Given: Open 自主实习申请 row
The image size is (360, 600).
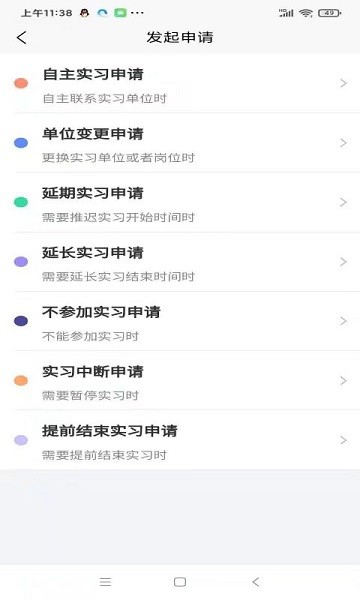Looking at the screenshot, I should (x=180, y=83).
